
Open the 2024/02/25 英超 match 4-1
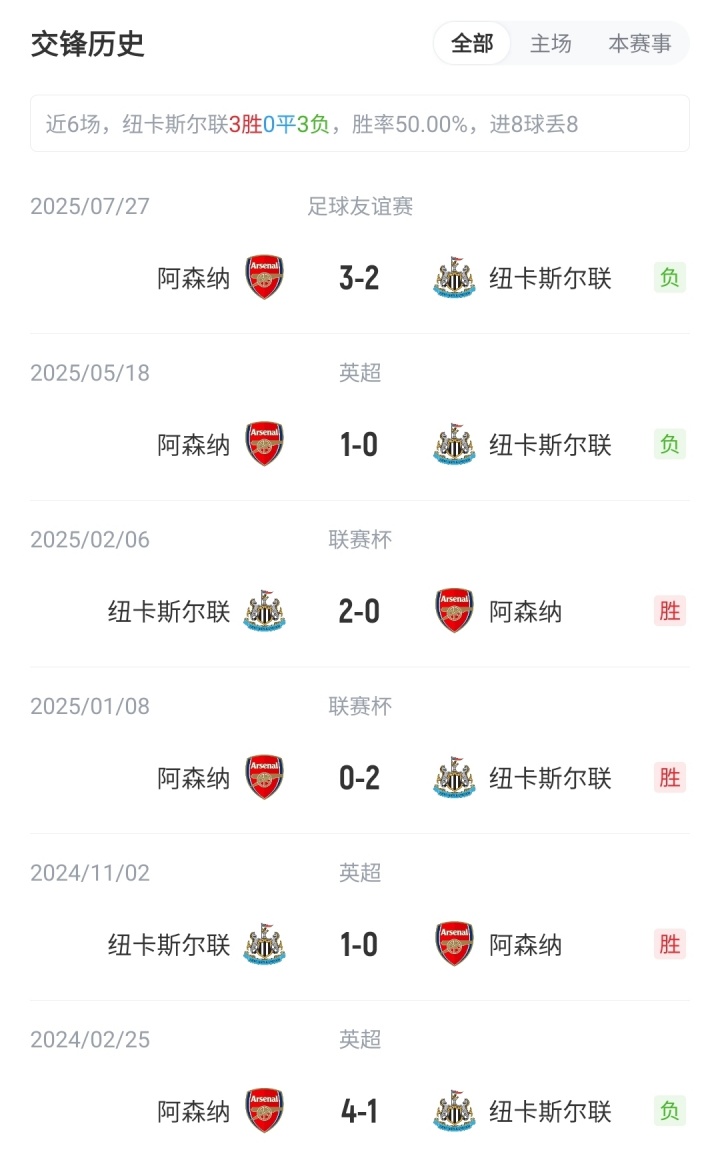click(x=359, y=1111)
